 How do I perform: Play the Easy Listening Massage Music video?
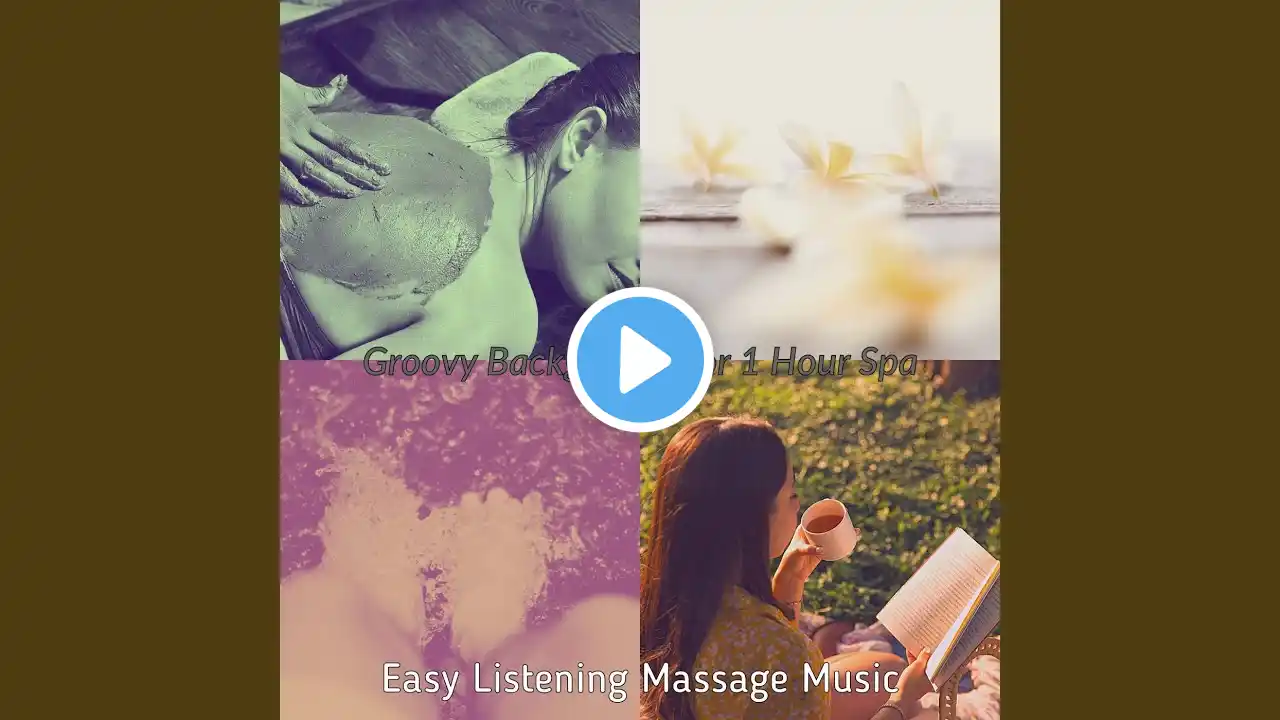640,359
